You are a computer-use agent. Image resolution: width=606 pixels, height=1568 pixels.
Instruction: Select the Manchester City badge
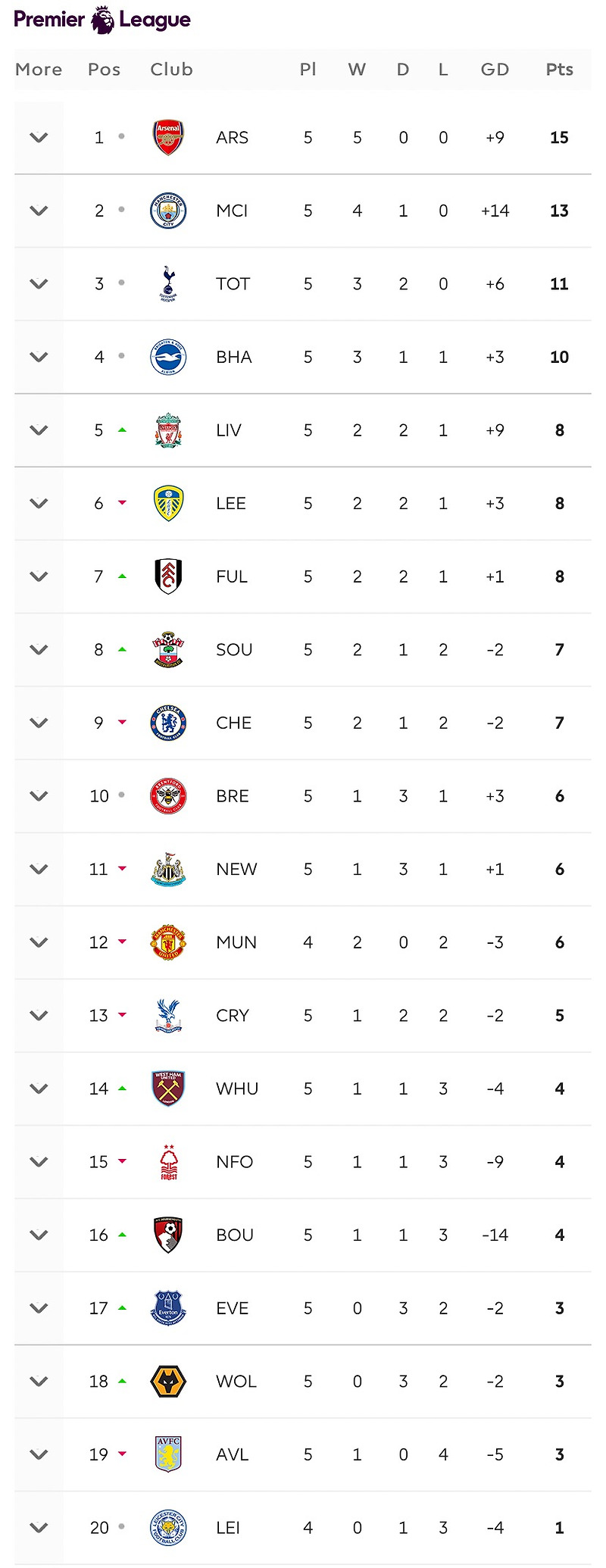(167, 211)
